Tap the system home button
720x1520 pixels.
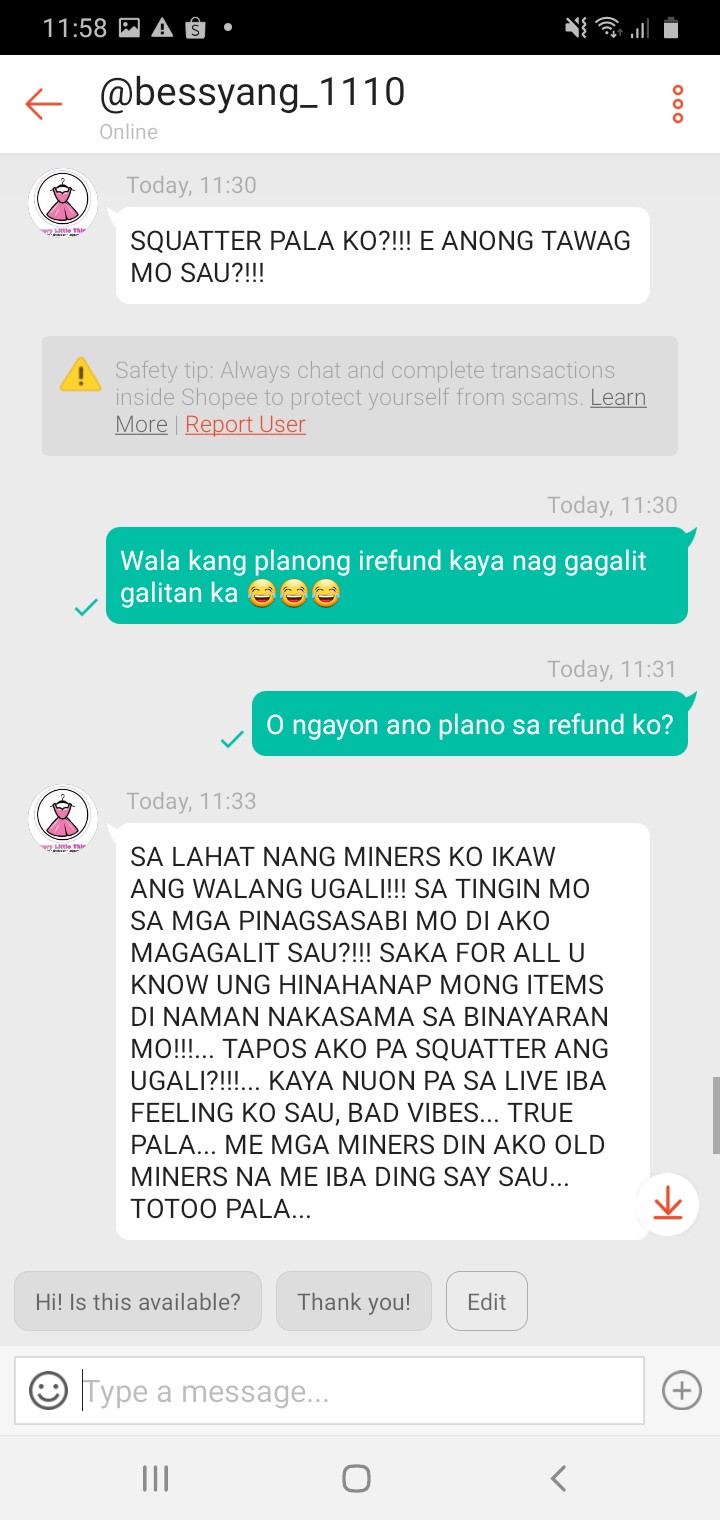click(x=356, y=1478)
